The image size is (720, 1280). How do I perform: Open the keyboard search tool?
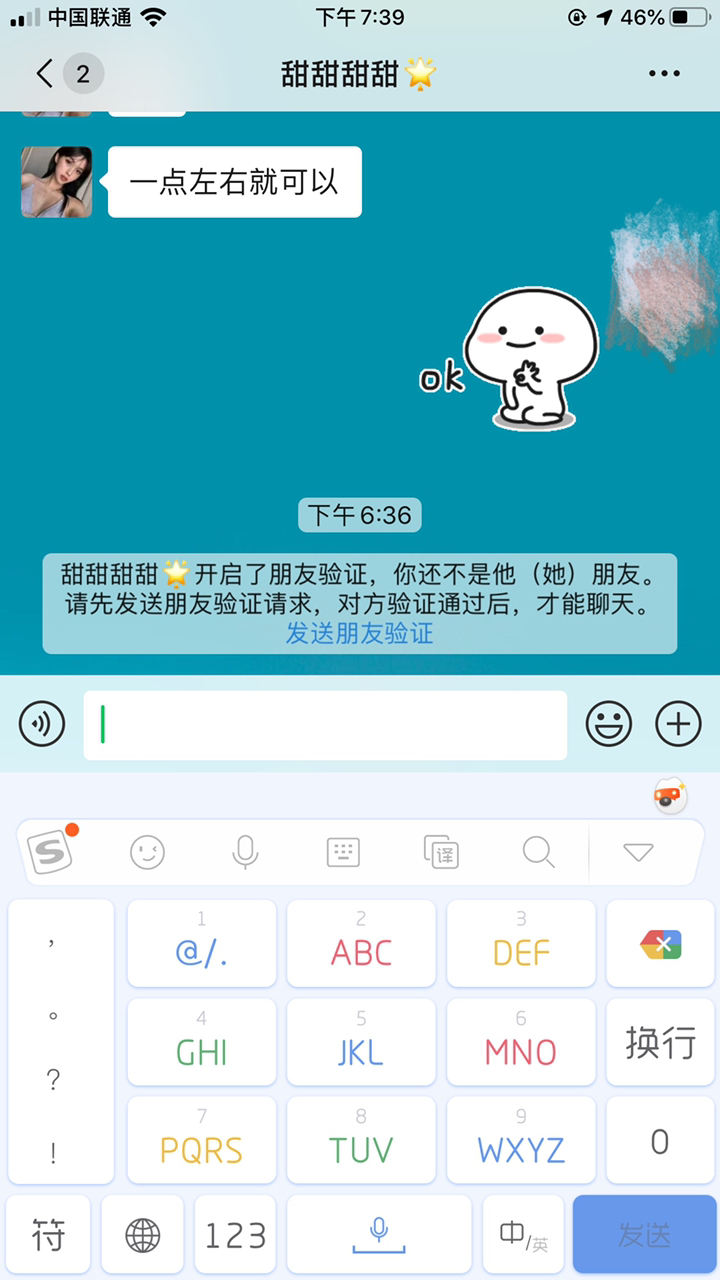point(538,852)
